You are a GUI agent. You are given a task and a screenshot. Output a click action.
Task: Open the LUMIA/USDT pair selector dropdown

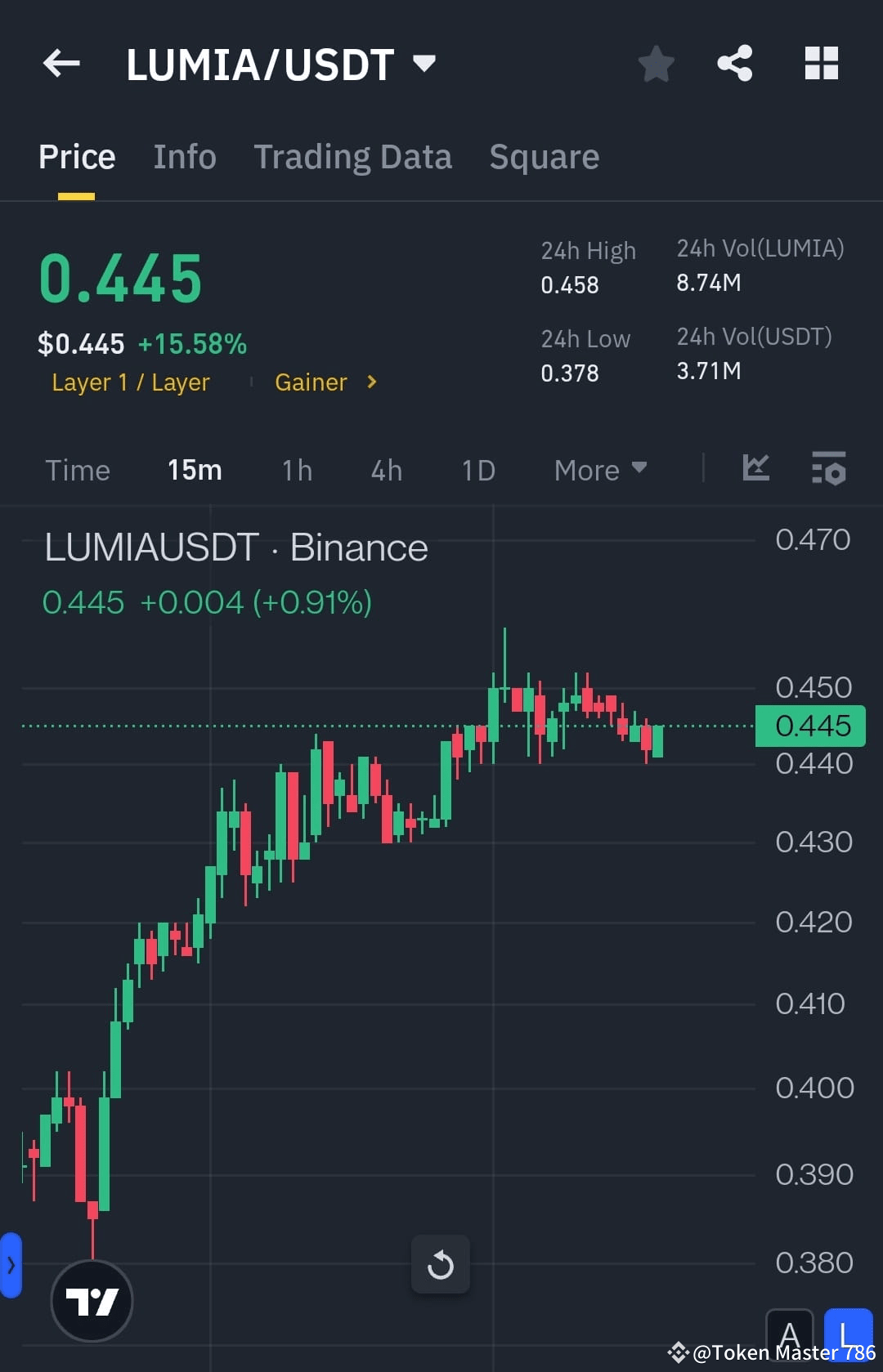[424, 64]
